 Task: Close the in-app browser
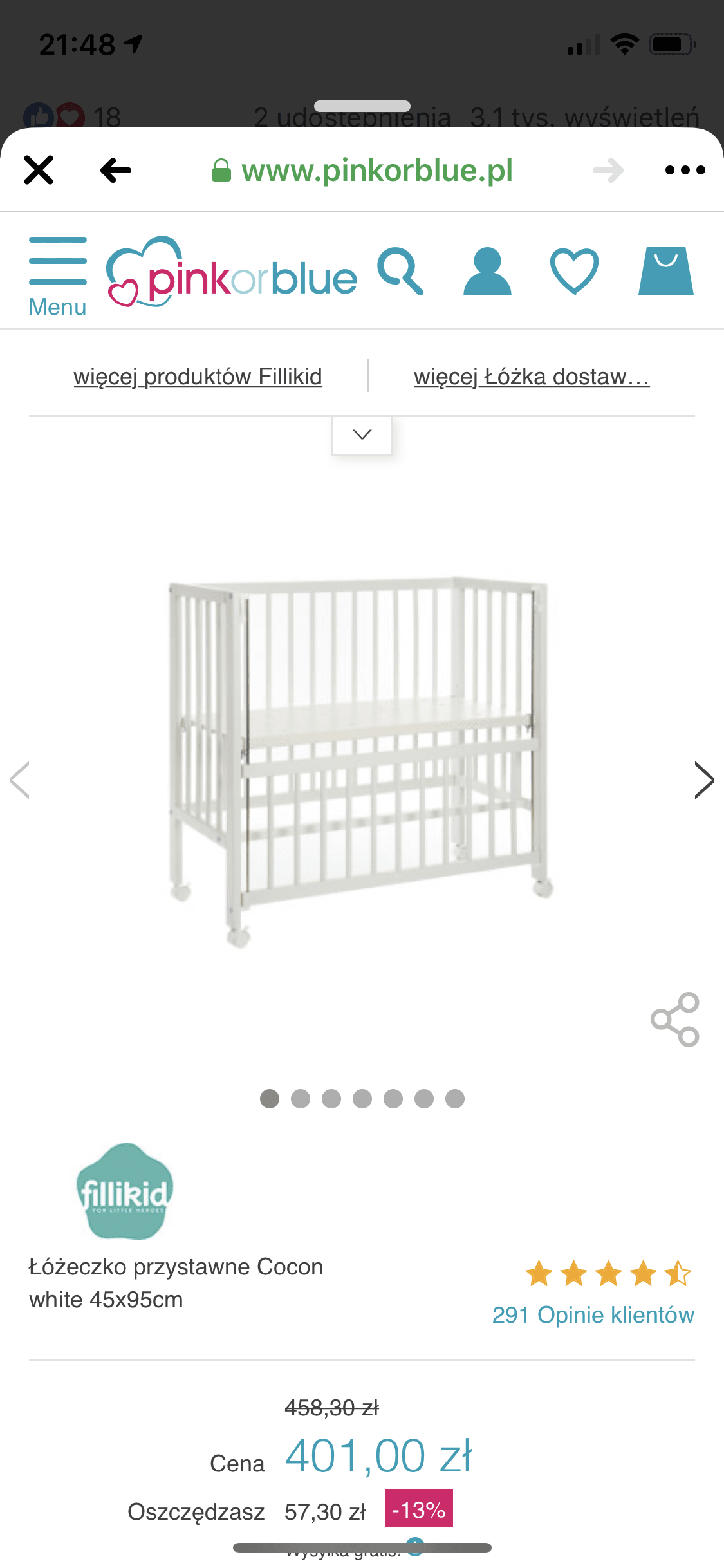(39, 171)
